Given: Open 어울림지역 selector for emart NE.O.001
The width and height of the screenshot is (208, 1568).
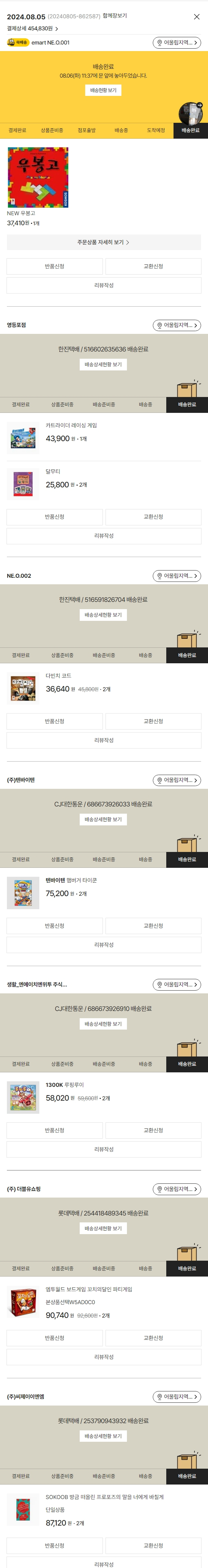Looking at the screenshot, I should coord(176,43).
